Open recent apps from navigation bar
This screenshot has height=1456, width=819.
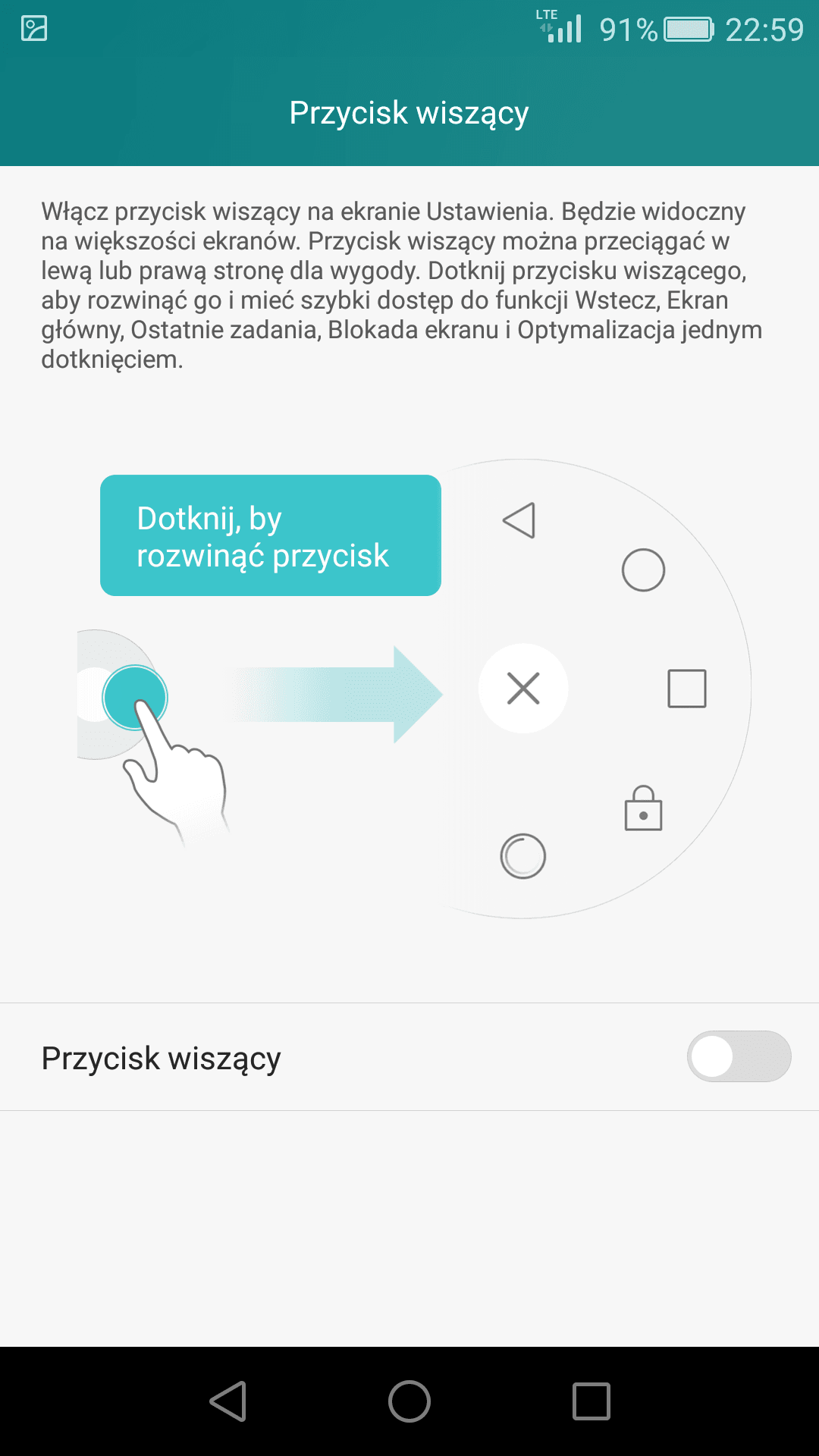coord(591,1401)
